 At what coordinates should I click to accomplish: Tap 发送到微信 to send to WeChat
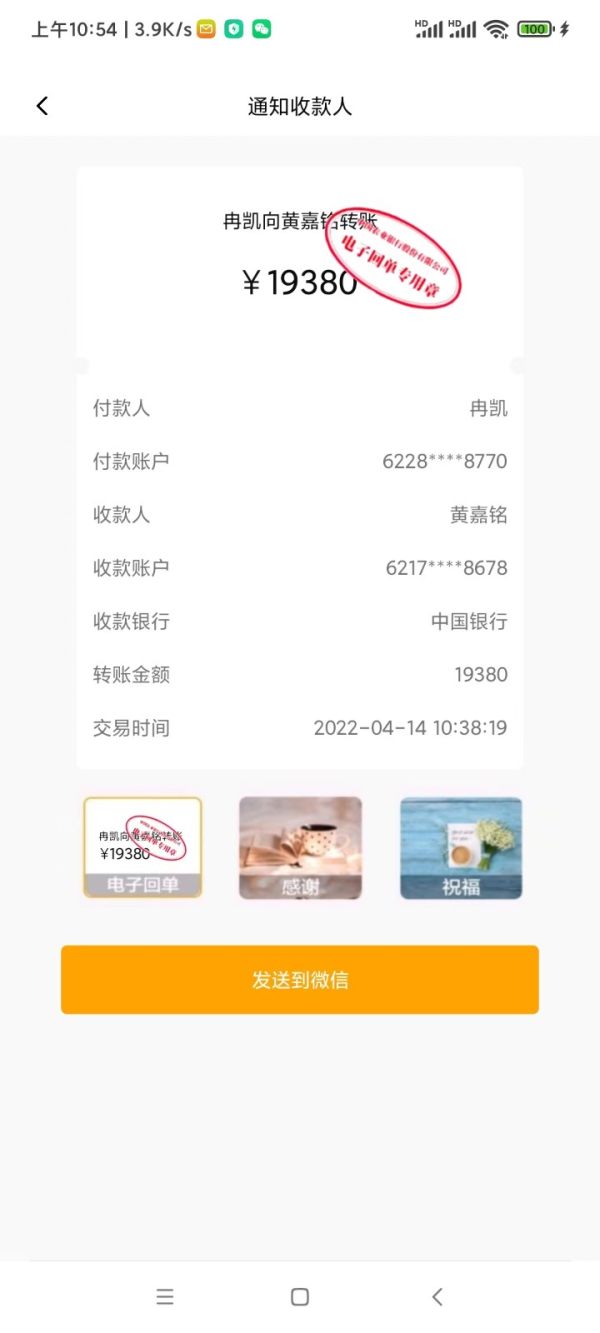pos(300,980)
